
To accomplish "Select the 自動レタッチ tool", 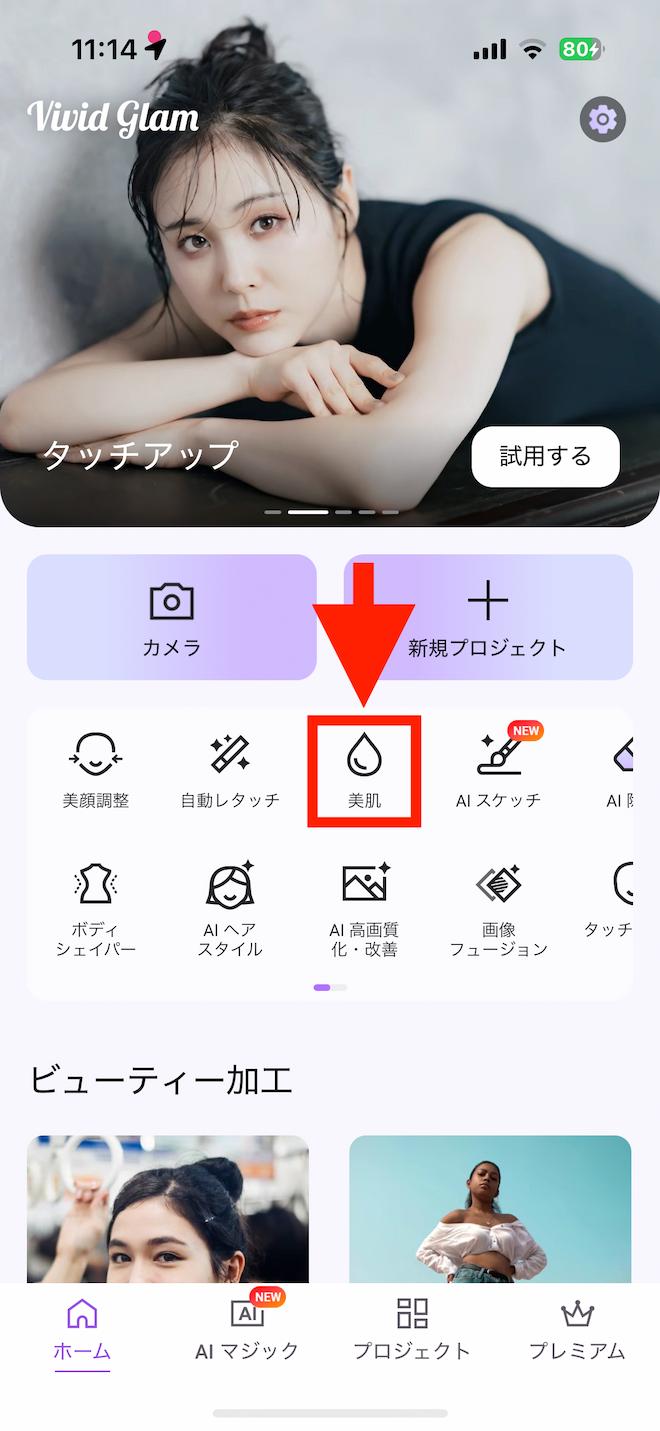I will [x=230, y=768].
